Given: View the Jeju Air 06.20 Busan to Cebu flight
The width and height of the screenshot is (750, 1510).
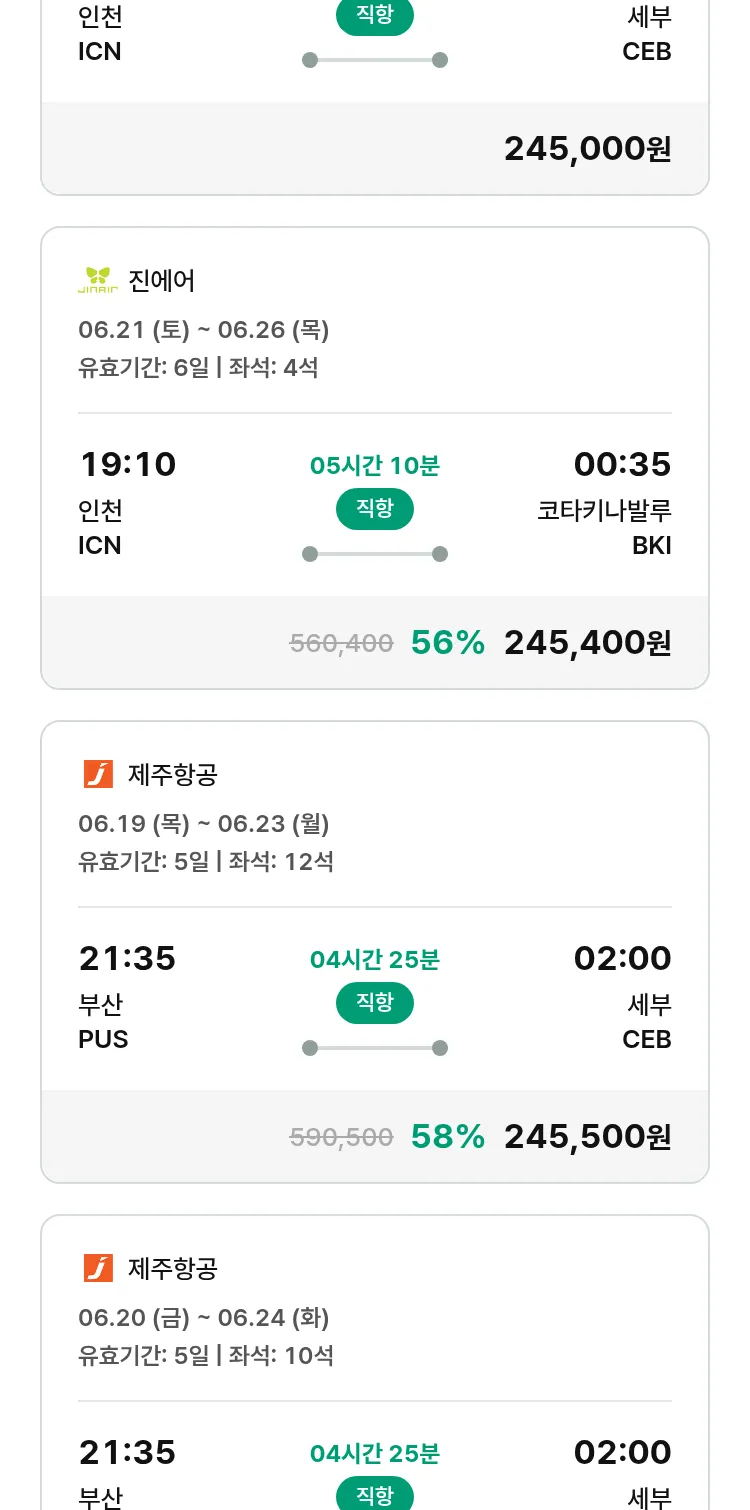Looking at the screenshot, I should point(375,1362).
